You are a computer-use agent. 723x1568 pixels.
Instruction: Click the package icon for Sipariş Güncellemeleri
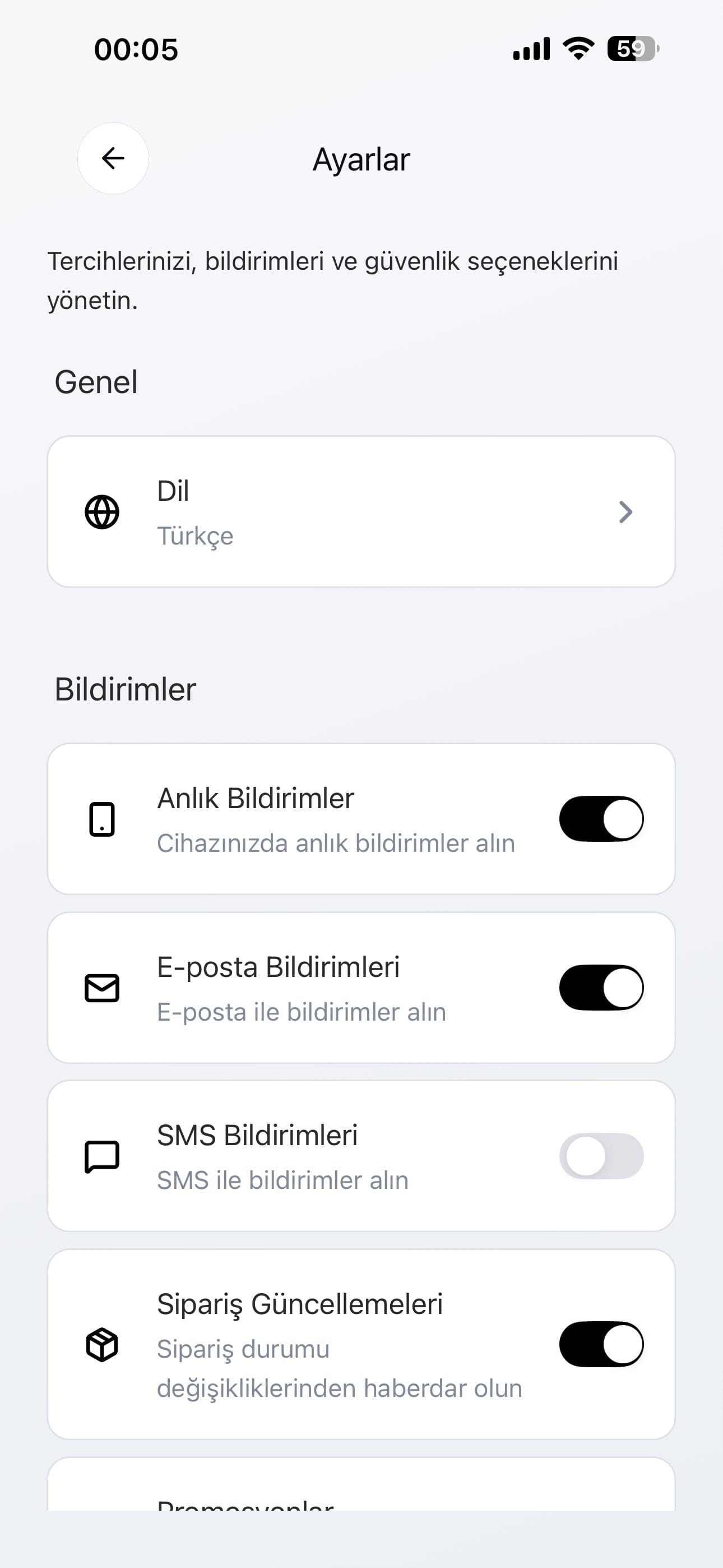point(104,1347)
